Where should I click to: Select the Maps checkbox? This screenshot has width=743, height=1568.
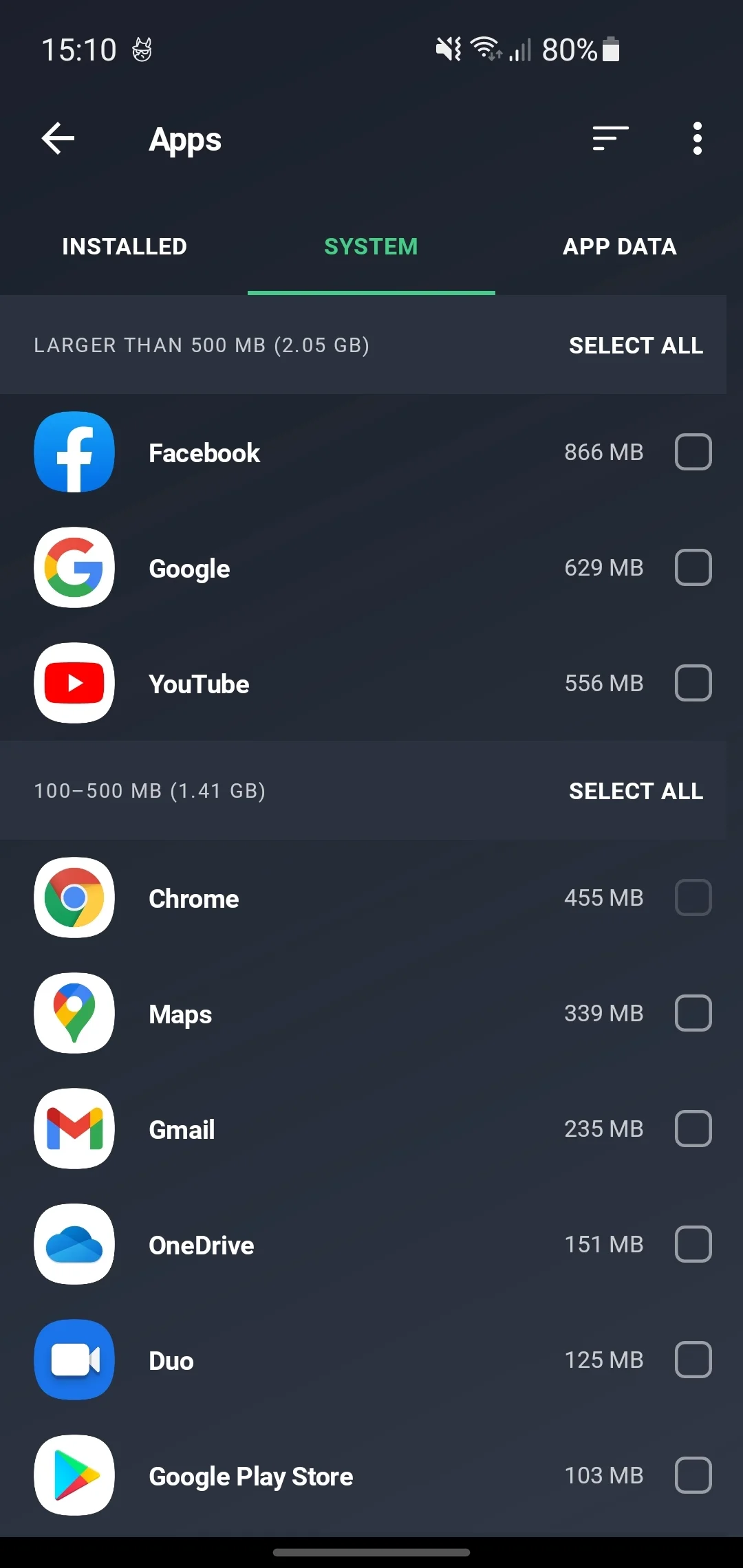pos(693,1013)
